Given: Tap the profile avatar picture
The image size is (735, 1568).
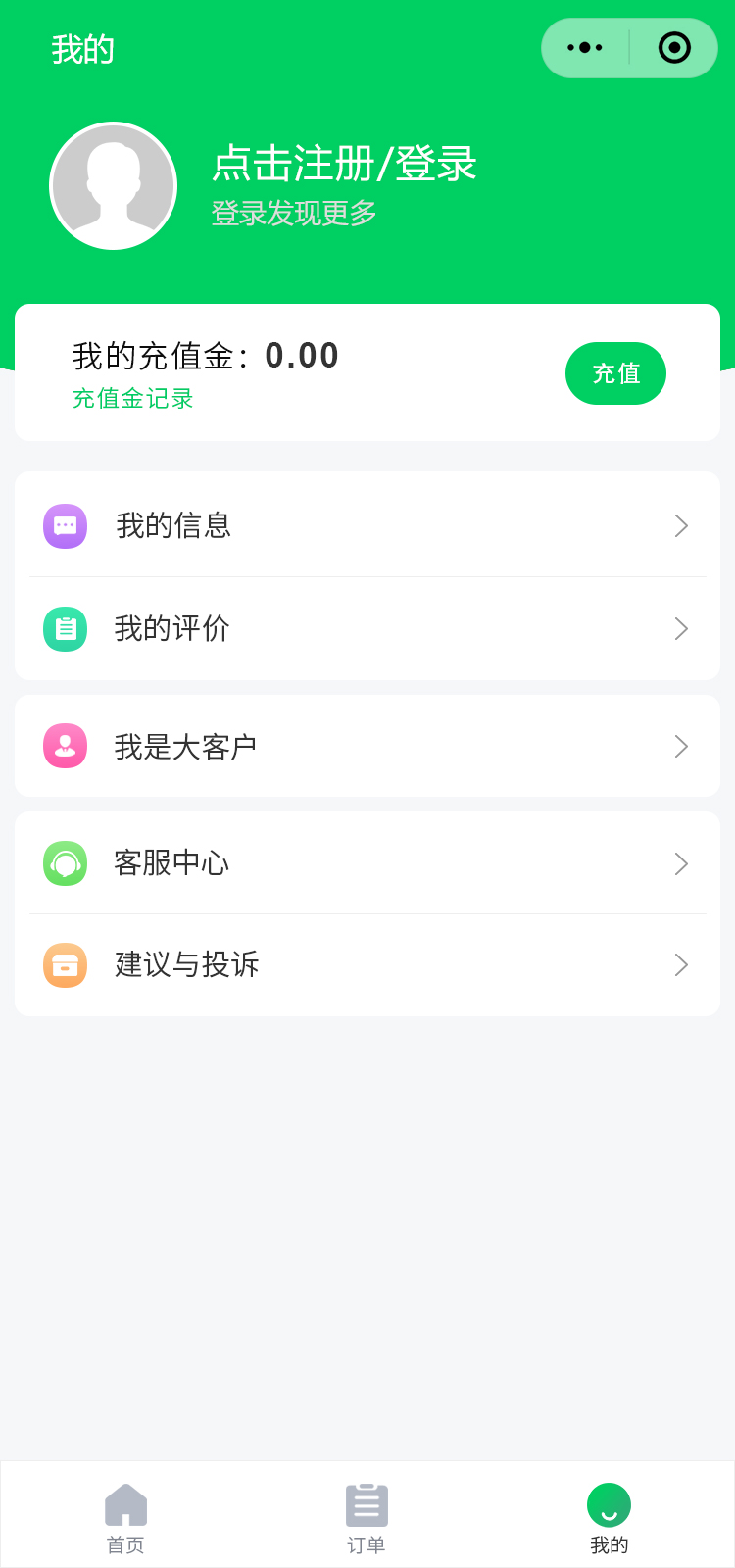Looking at the screenshot, I should click(114, 186).
